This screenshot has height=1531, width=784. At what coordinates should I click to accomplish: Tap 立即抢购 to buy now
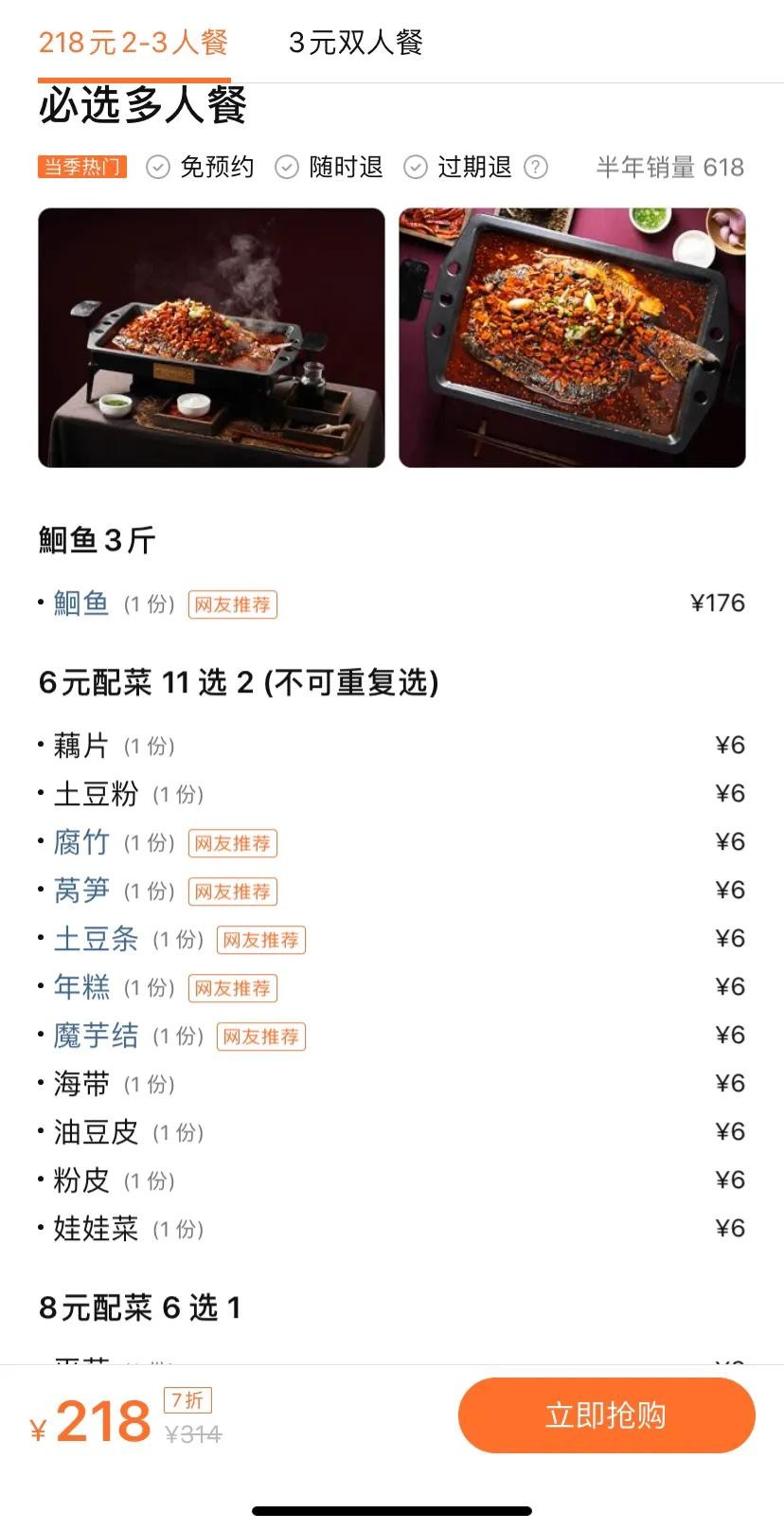[x=606, y=1415]
